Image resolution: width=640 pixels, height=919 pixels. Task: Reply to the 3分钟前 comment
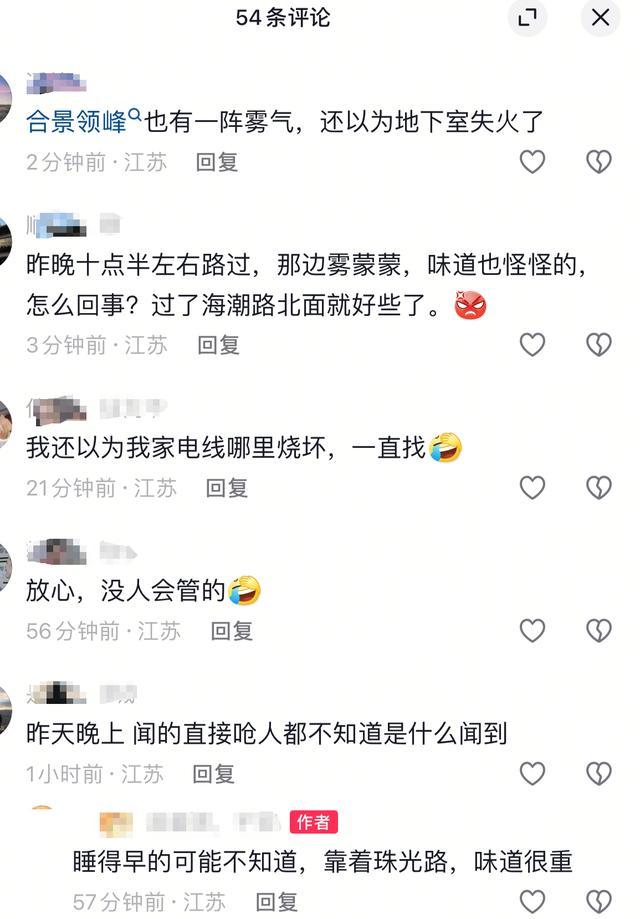(218, 345)
